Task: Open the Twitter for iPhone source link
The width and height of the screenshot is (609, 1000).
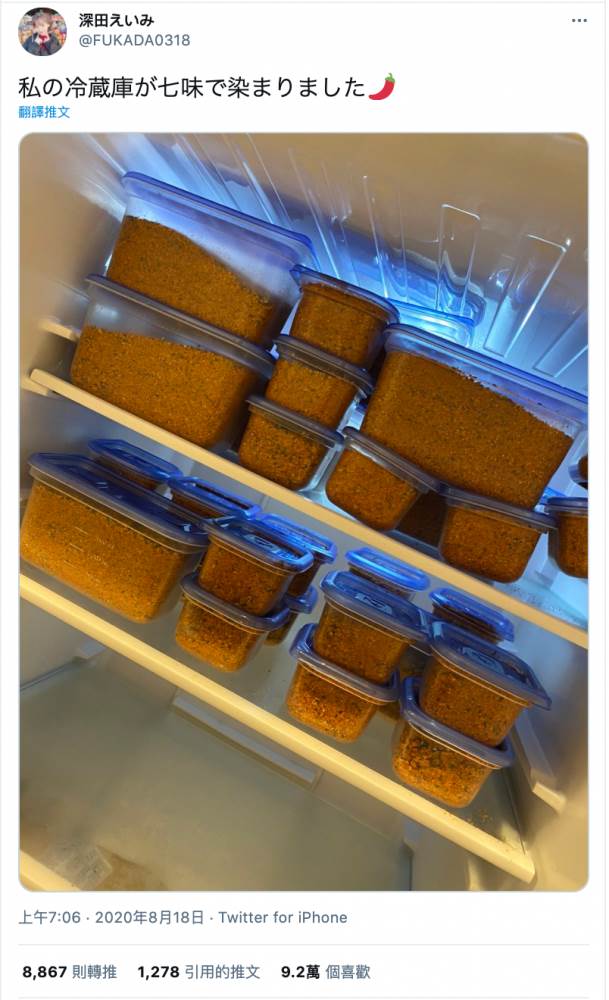Action: point(283,917)
